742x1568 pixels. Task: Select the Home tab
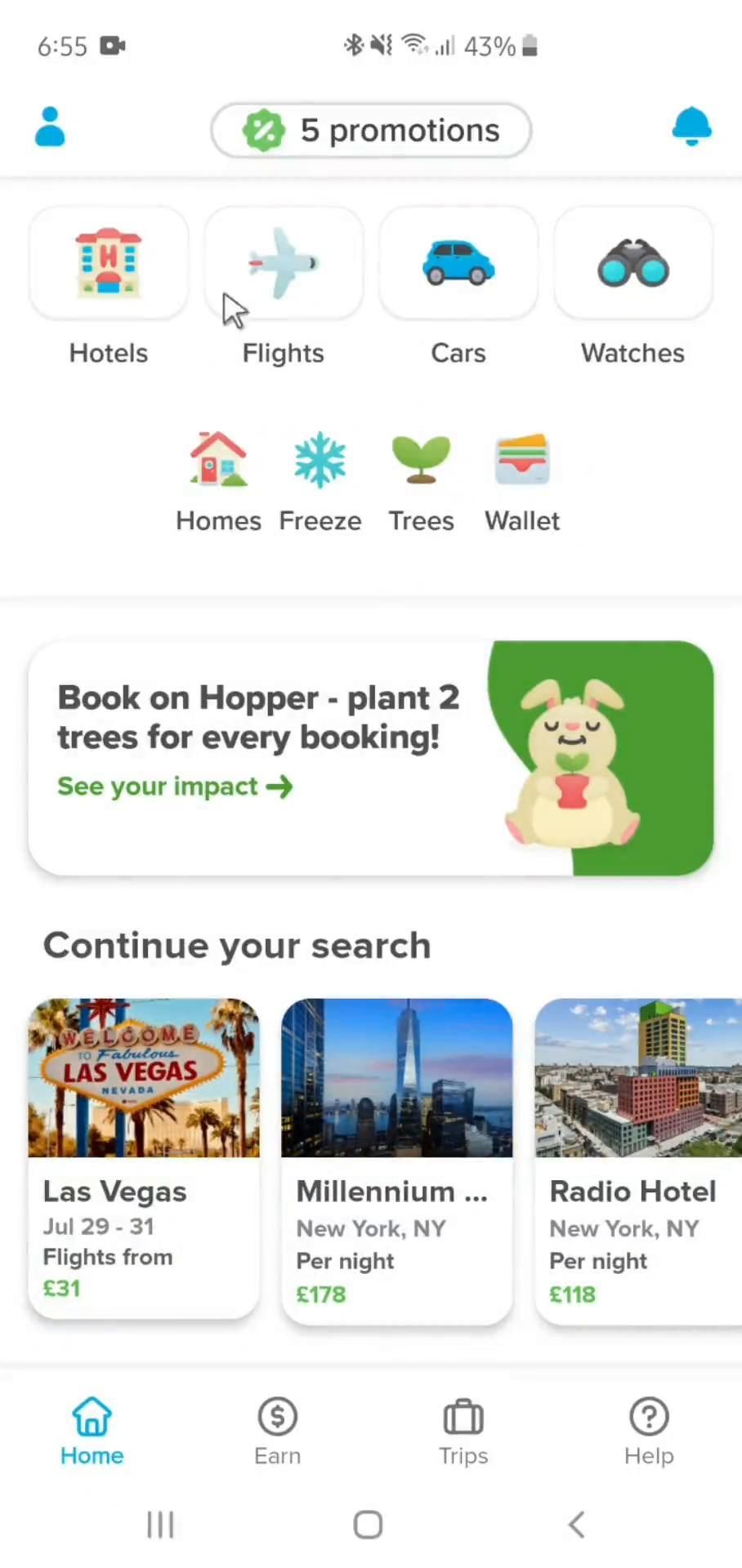92,1431
